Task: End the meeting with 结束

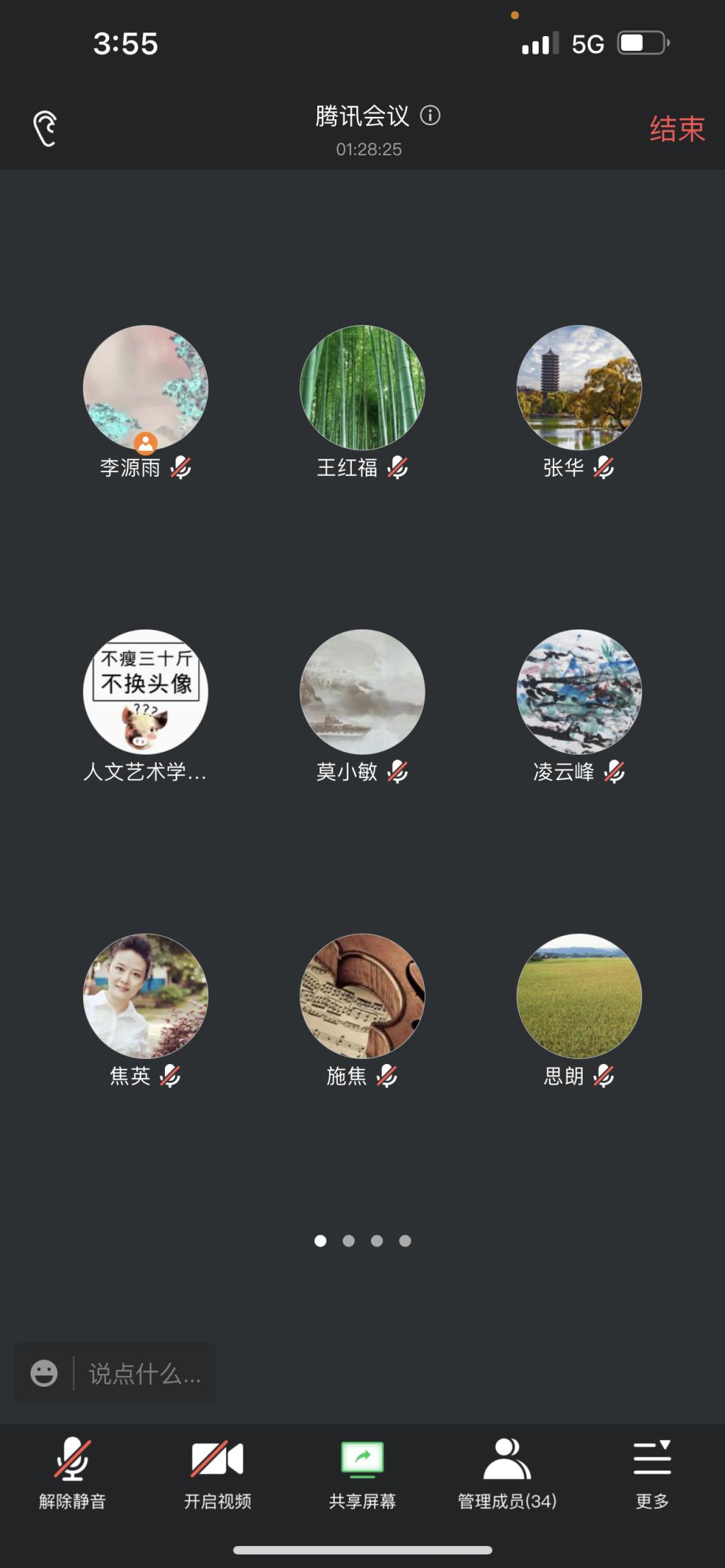Action: tap(677, 130)
